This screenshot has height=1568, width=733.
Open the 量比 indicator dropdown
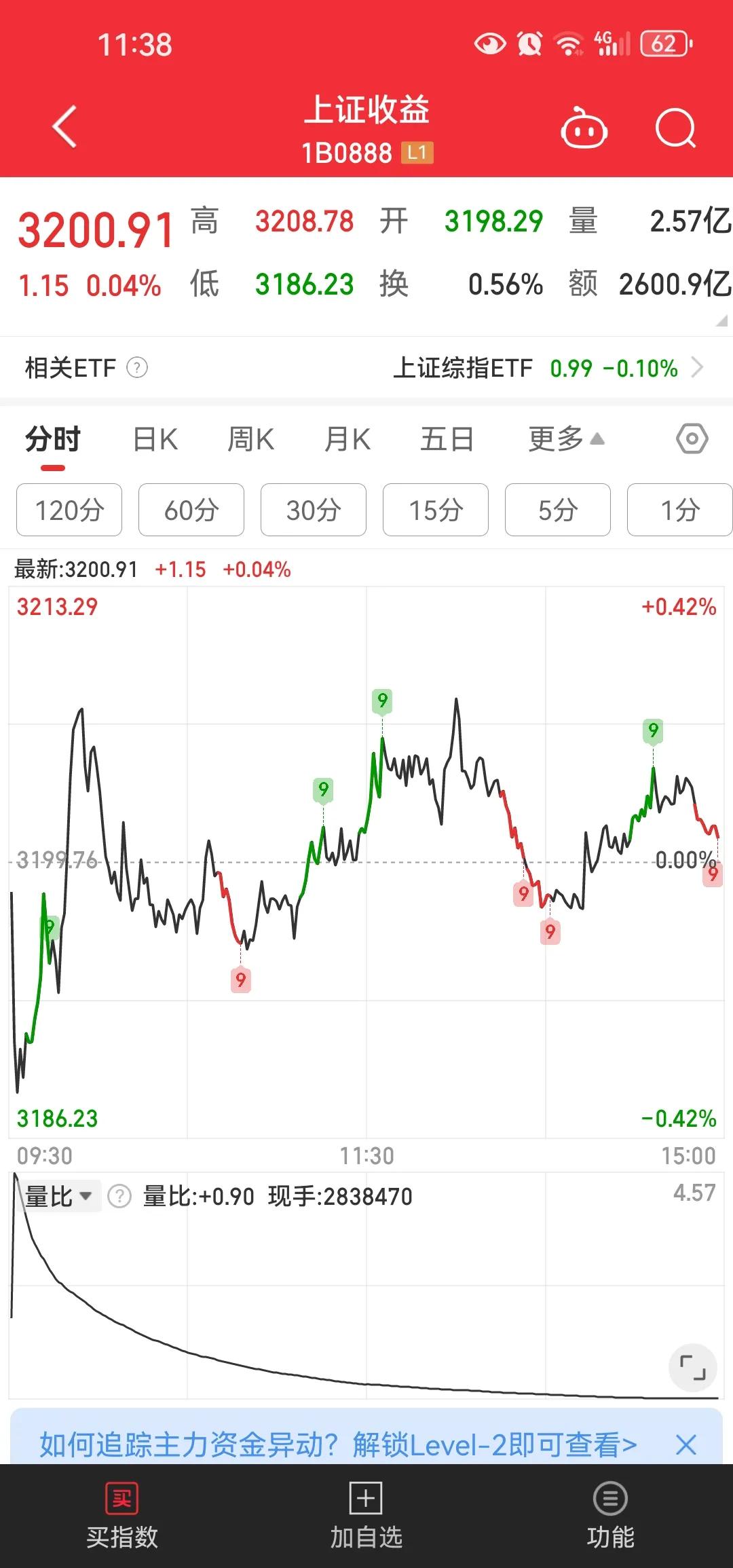pyautogui.click(x=58, y=1197)
